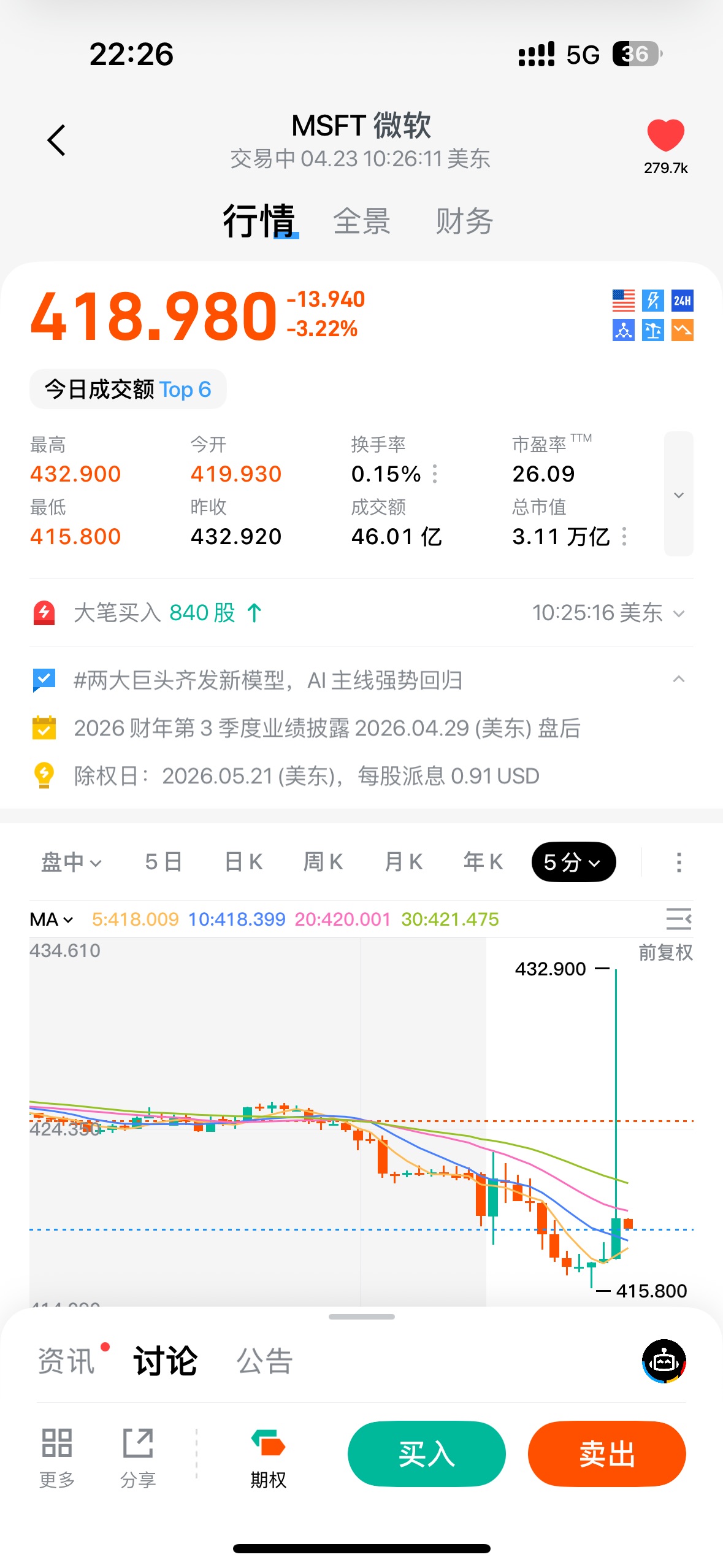This screenshot has height=1568, width=723.
Task: Open the 今日成交额 Top 6 chip
Action: 128,389
